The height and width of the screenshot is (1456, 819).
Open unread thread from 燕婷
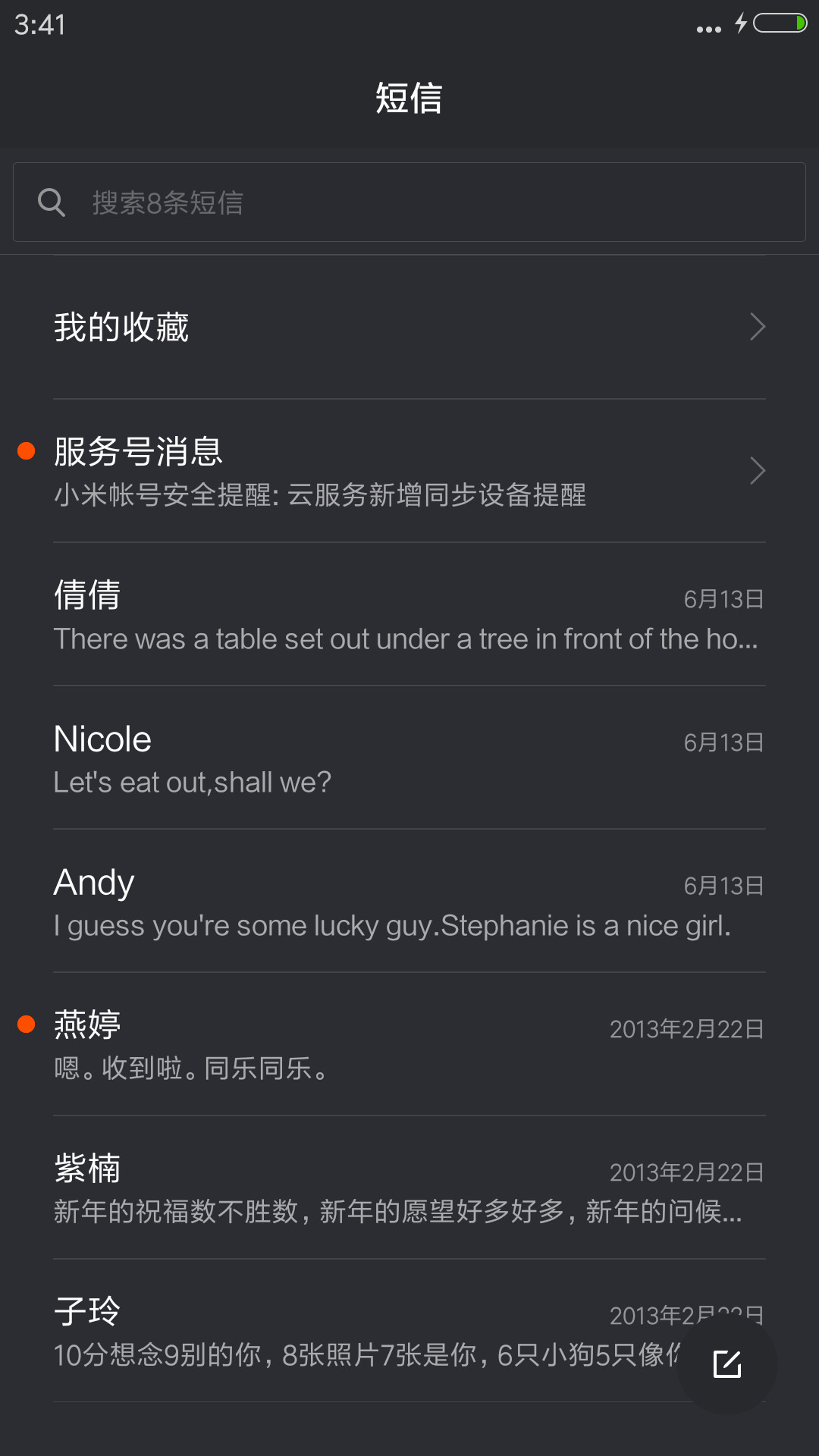pos(409,1044)
